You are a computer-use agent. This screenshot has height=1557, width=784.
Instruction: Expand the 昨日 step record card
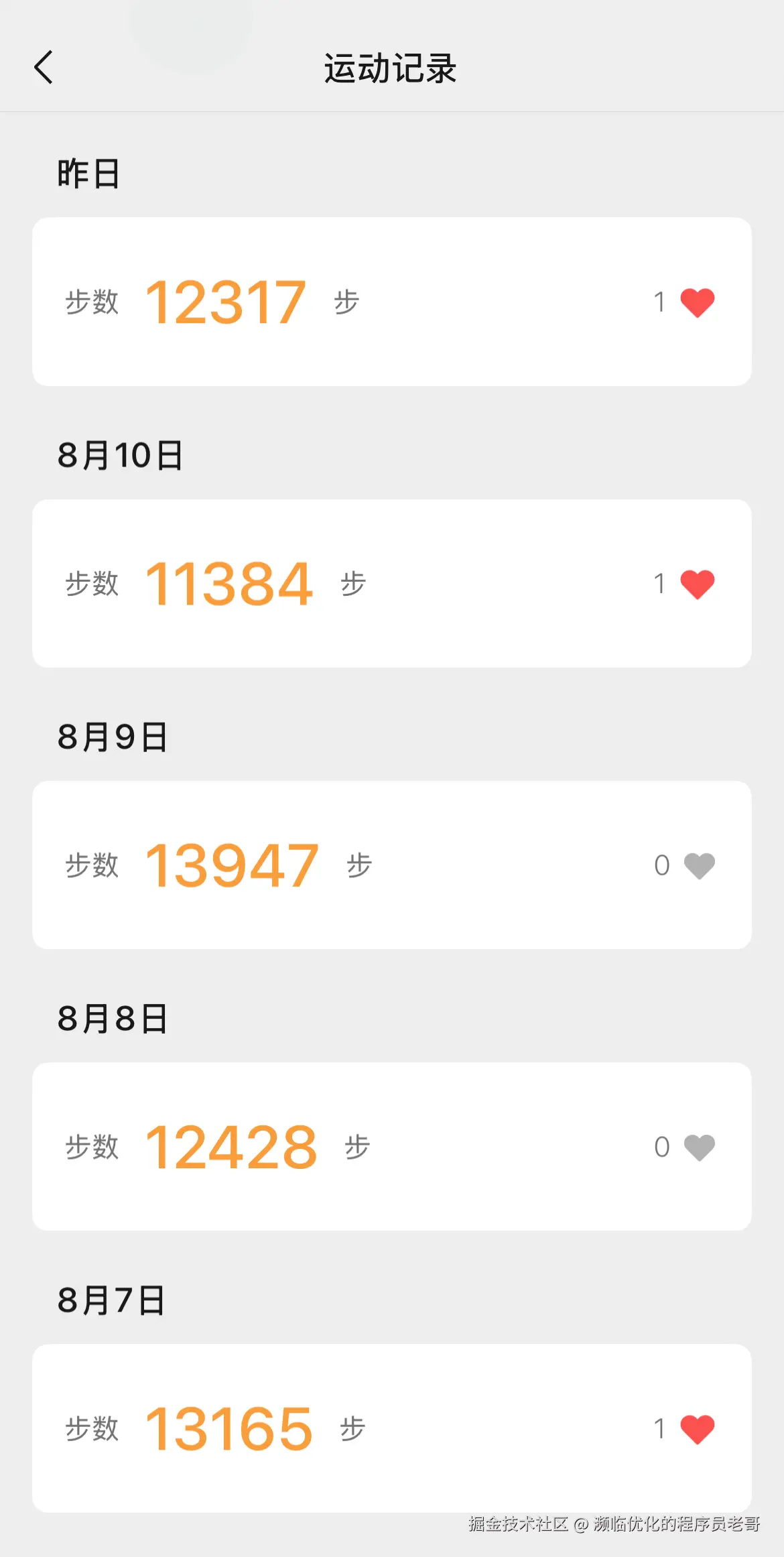[x=392, y=301]
